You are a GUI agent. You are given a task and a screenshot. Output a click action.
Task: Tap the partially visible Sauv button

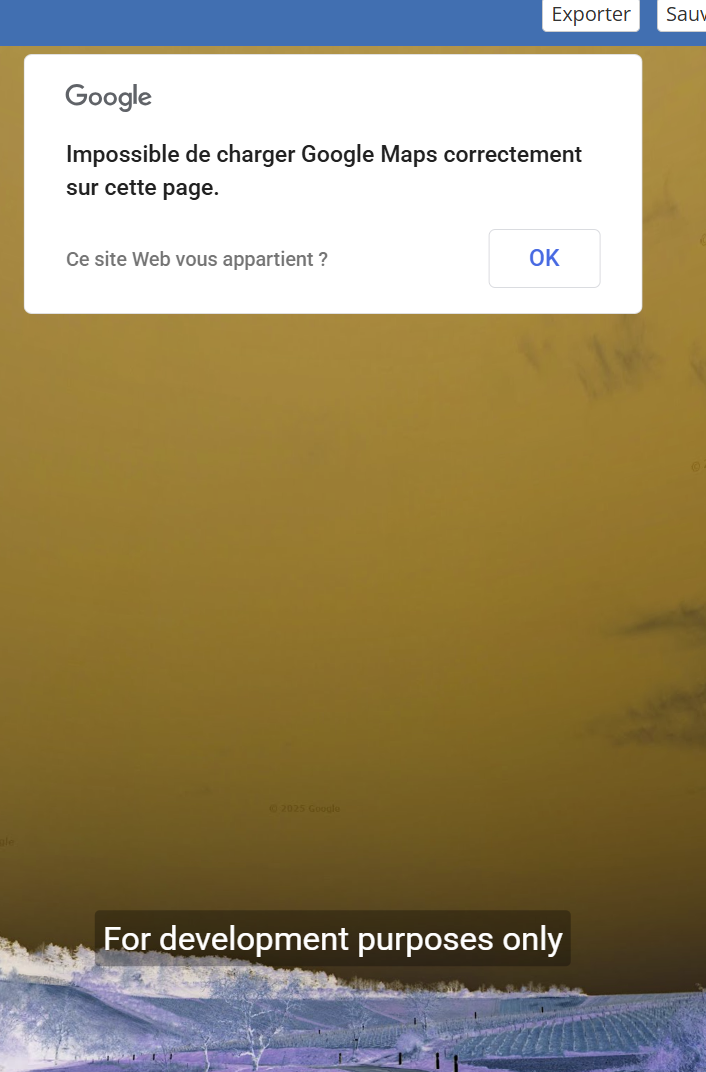(x=684, y=14)
